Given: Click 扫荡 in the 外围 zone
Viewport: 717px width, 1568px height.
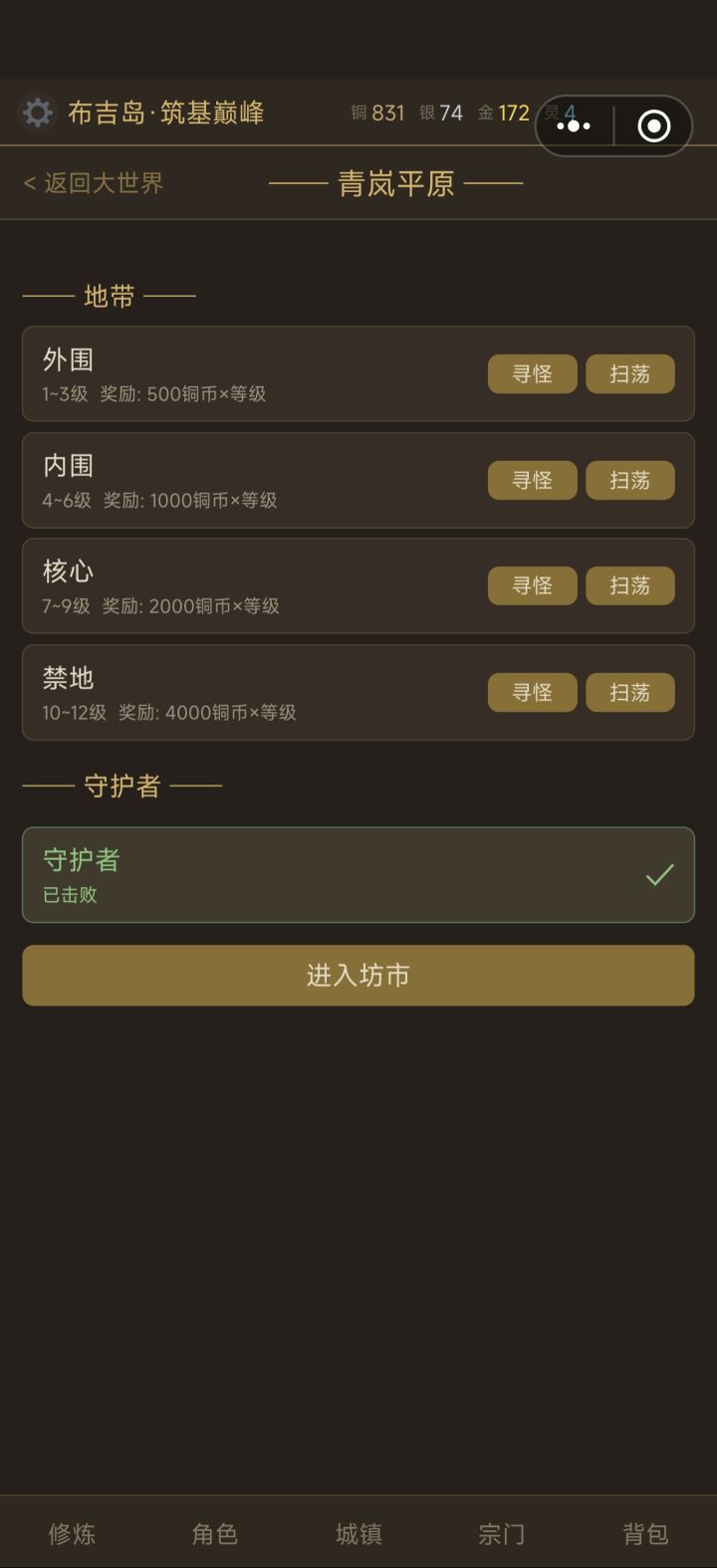Looking at the screenshot, I should pyautogui.click(x=630, y=373).
